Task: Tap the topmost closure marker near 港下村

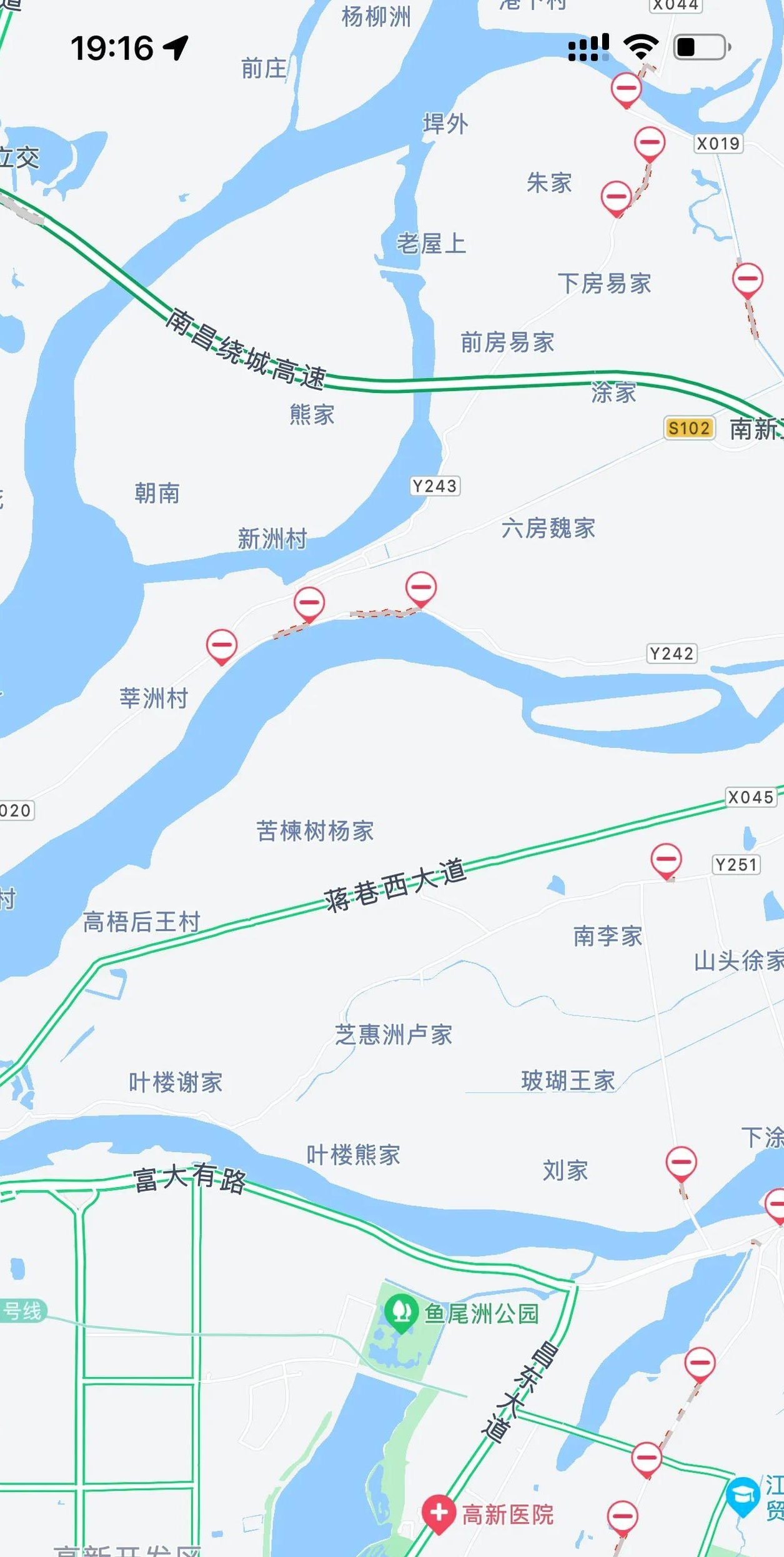Action: 625,87
